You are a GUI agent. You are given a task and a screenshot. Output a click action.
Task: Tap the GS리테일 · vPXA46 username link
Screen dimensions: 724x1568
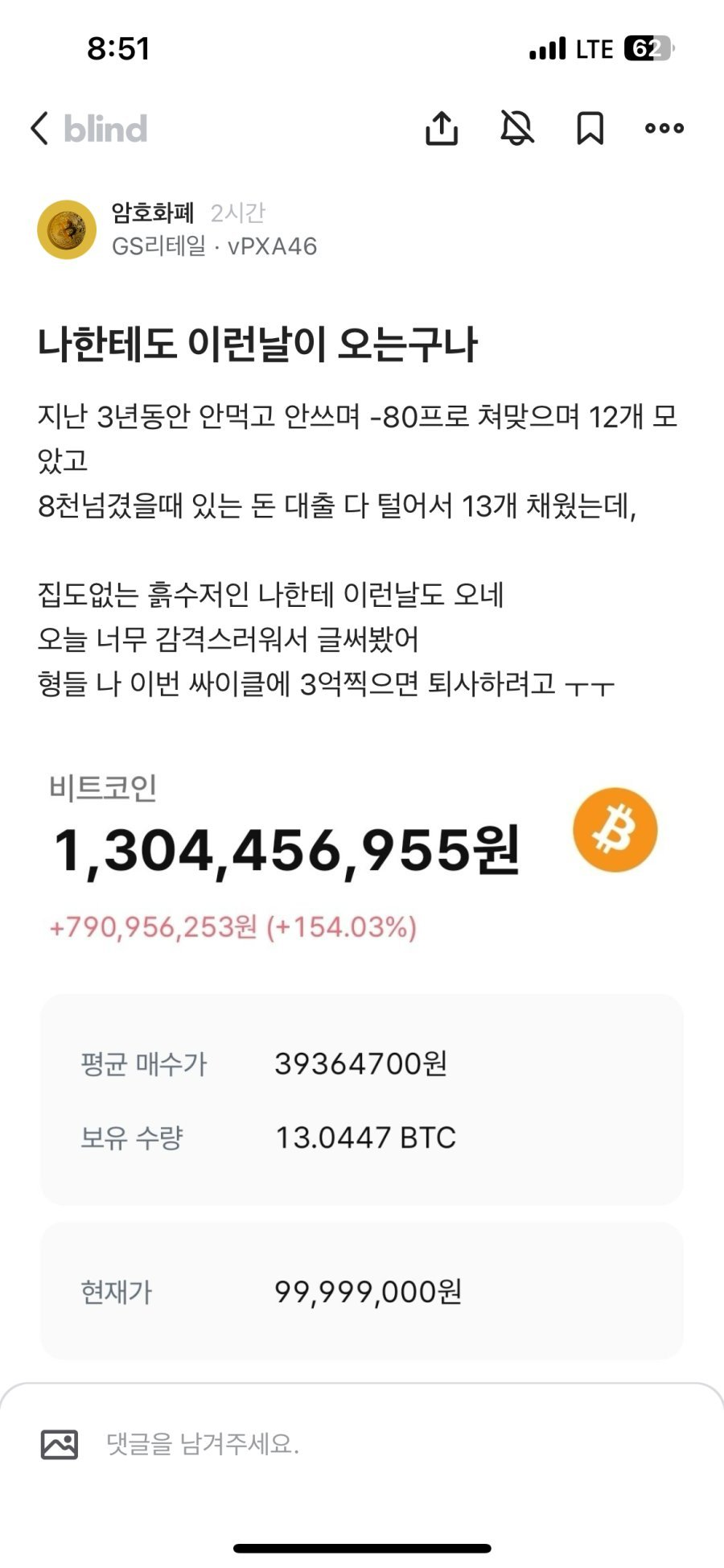(215, 247)
